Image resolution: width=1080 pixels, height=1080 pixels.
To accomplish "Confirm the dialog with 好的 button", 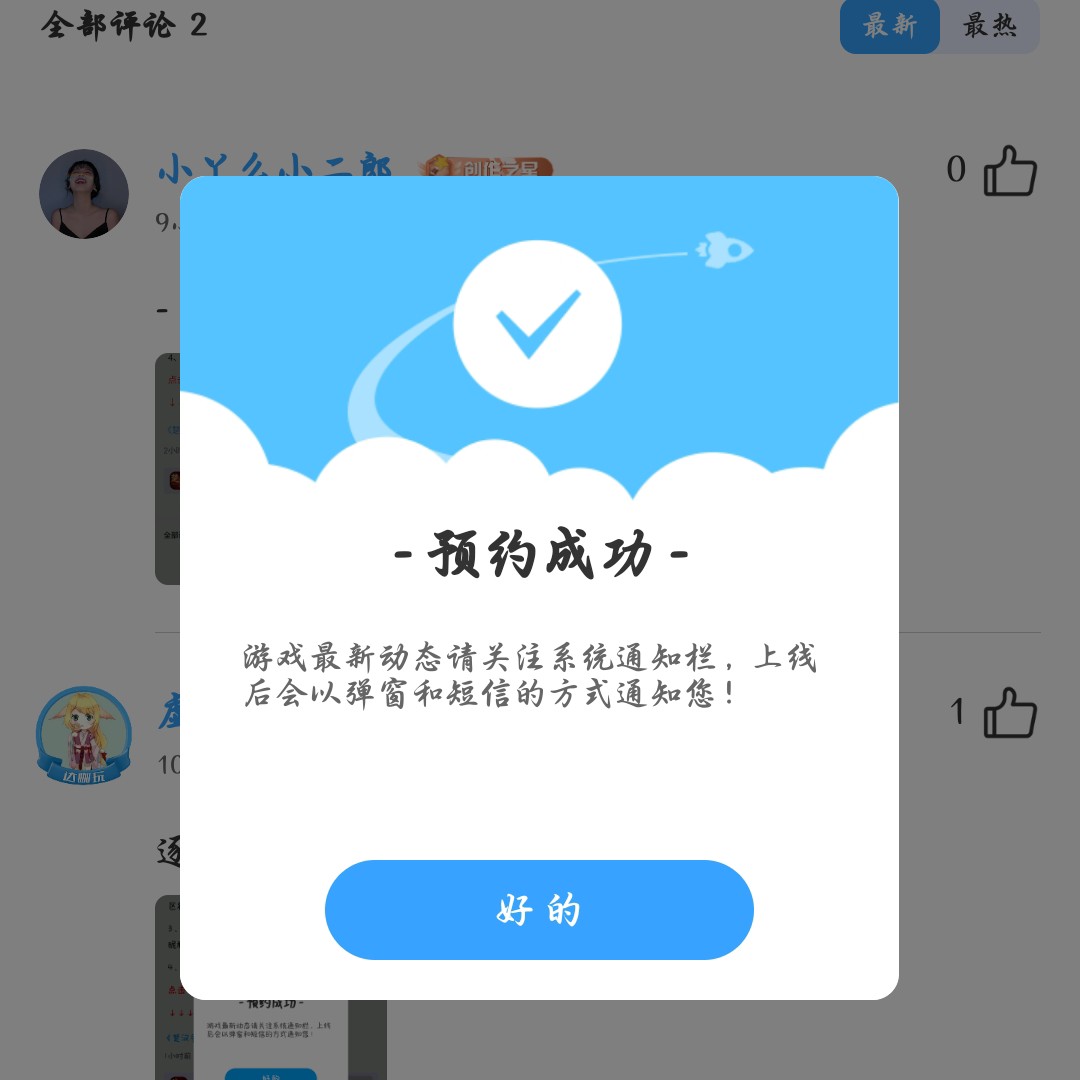I will coord(539,910).
